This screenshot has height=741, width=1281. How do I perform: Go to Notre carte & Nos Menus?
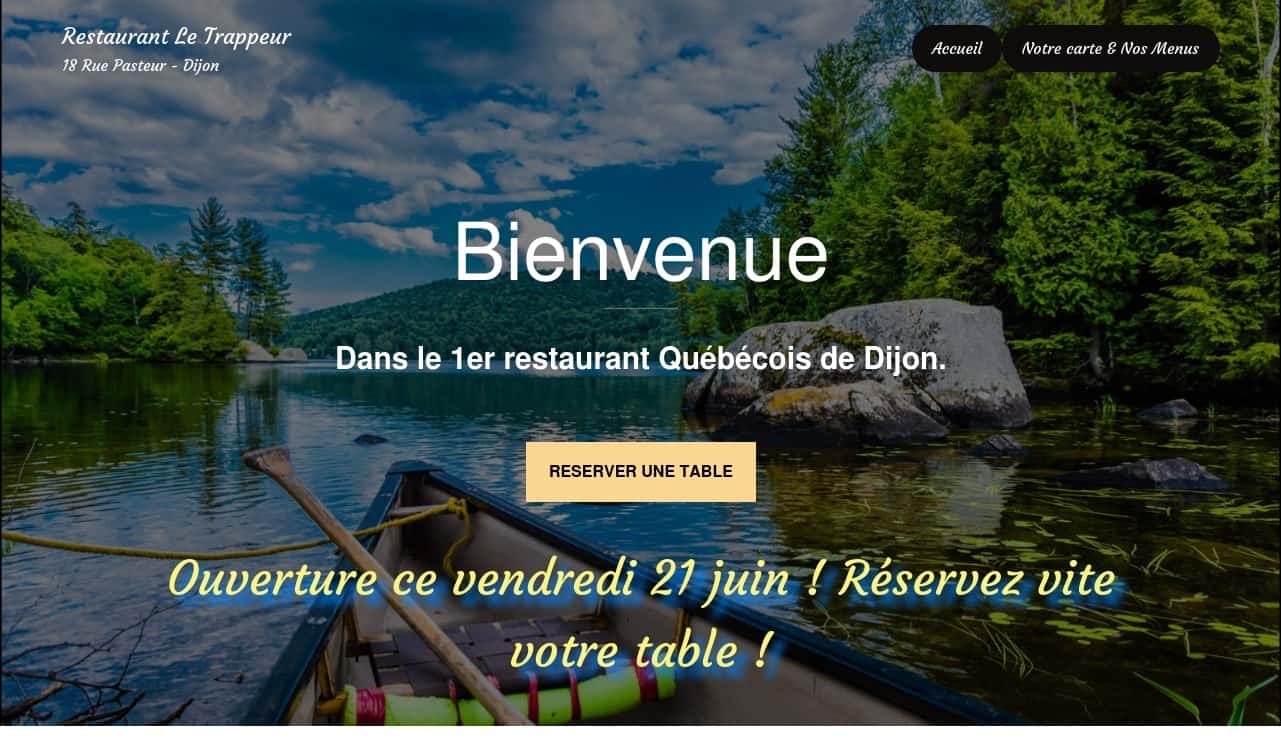(1110, 48)
